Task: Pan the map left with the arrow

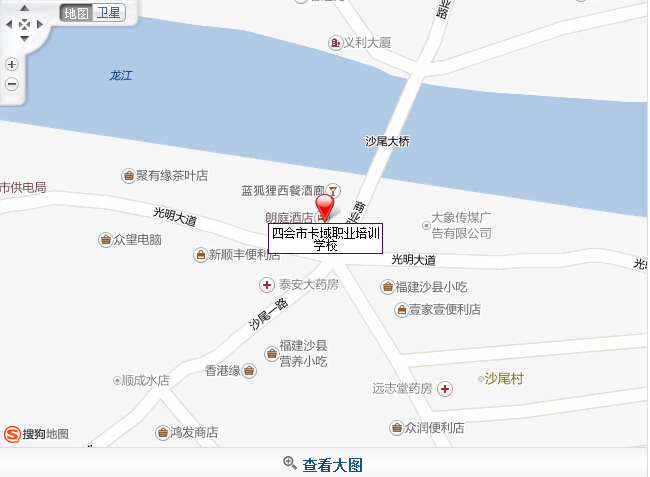Action: click(10, 23)
